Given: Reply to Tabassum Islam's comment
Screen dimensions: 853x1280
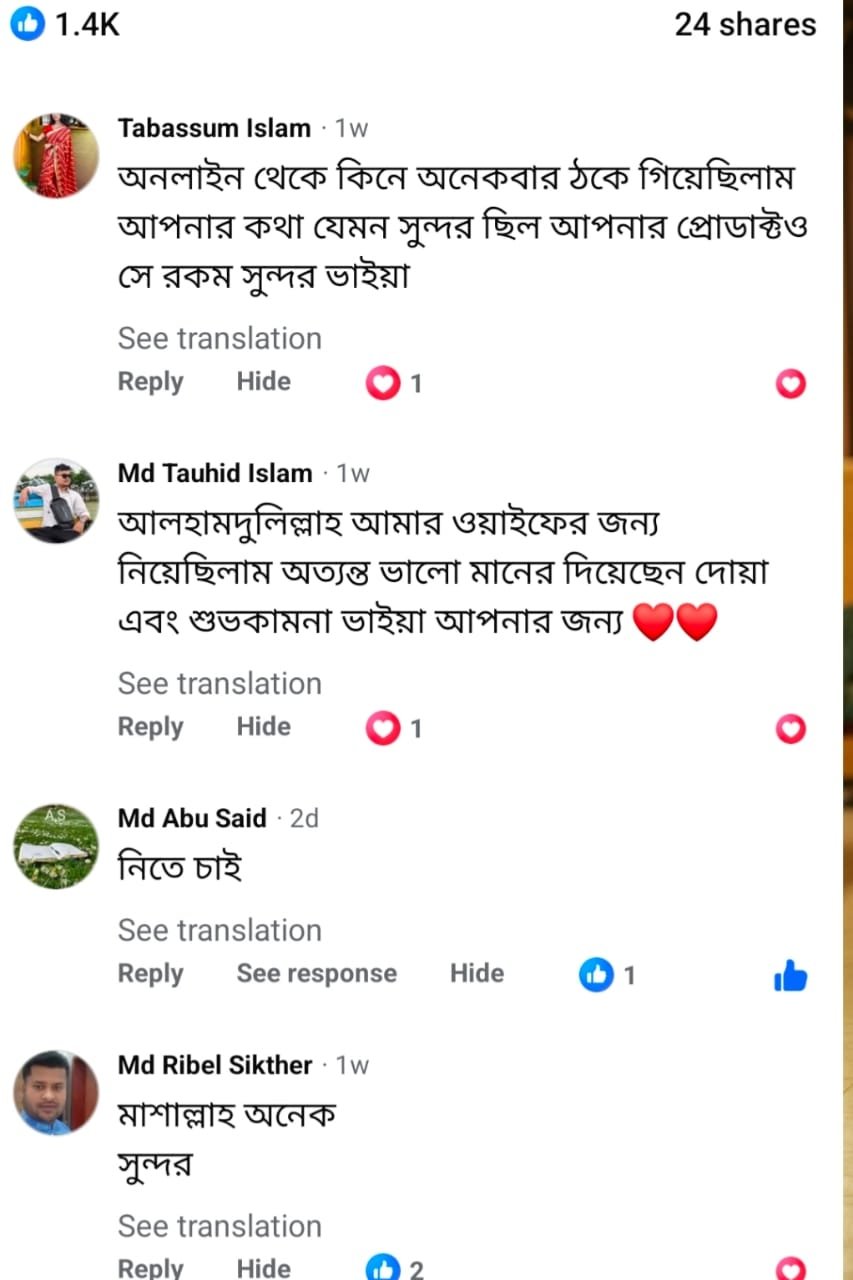Looking at the screenshot, I should (x=150, y=382).
